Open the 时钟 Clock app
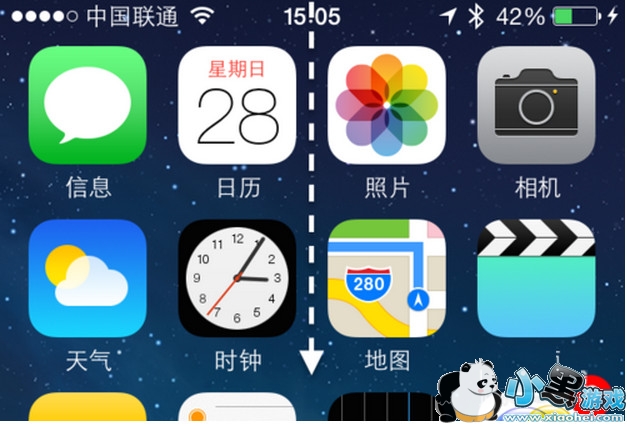The image size is (627, 426). (237, 278)
